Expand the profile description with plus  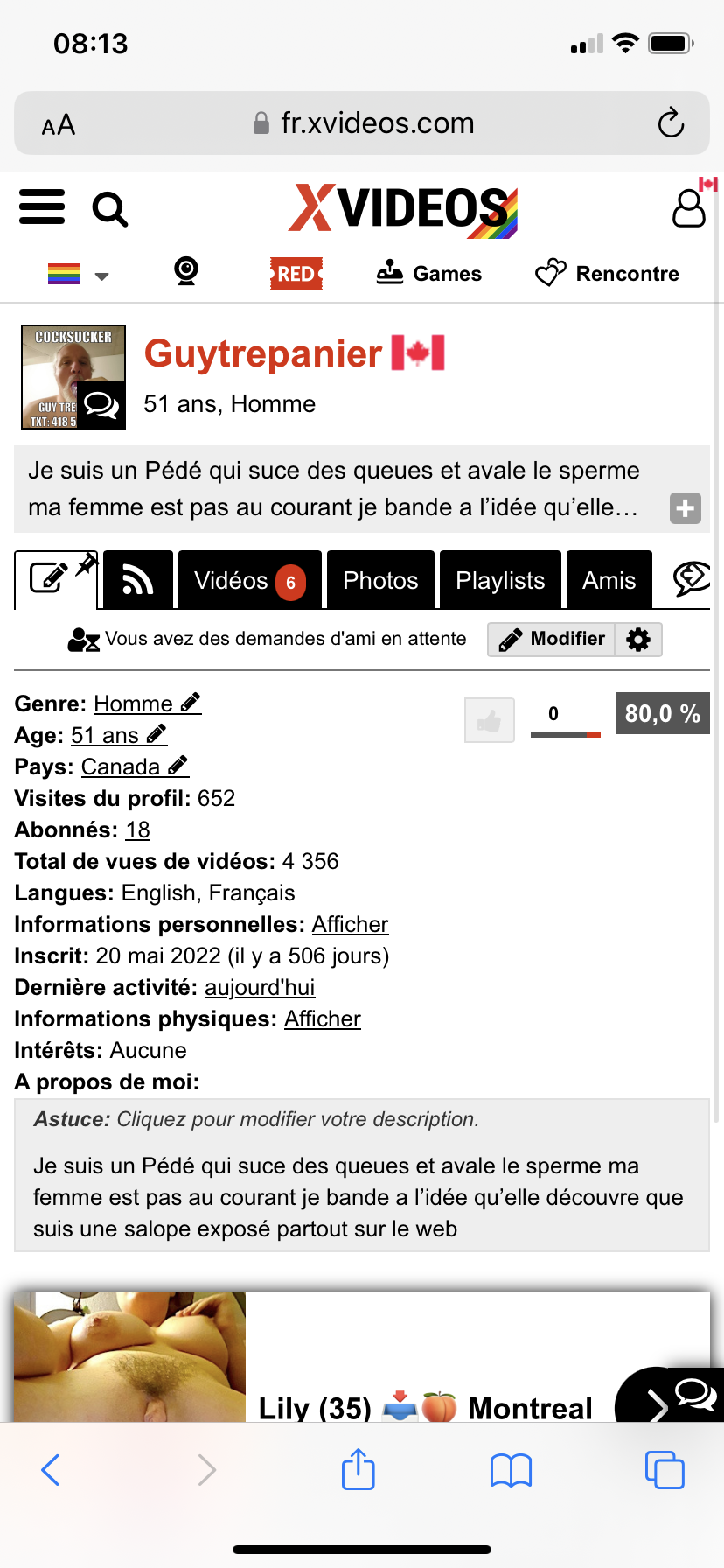(x=685, y=507)
